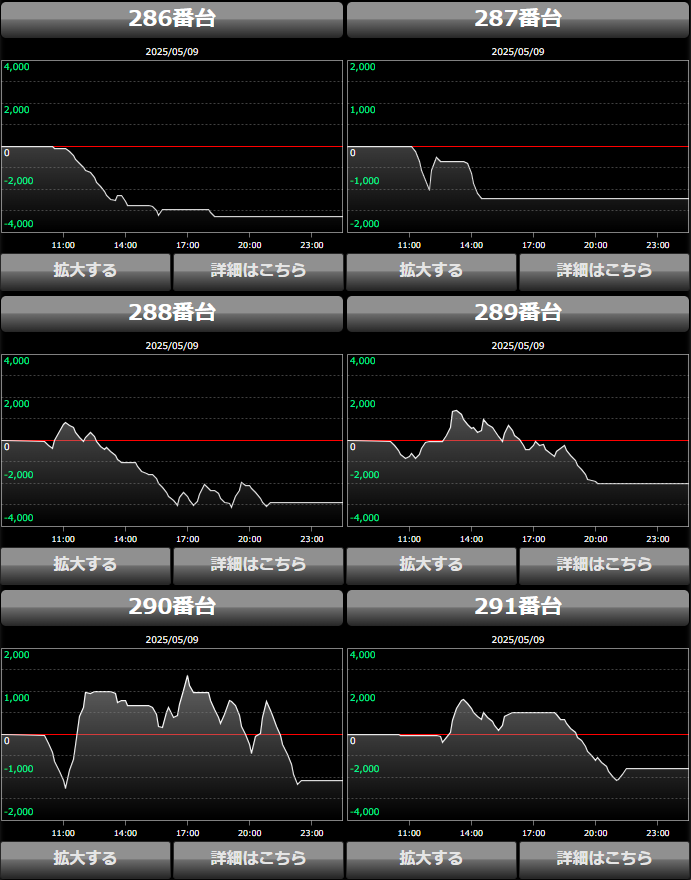
Task: Tap 拡大する under machine 286番台
Action: pos(86,270)
